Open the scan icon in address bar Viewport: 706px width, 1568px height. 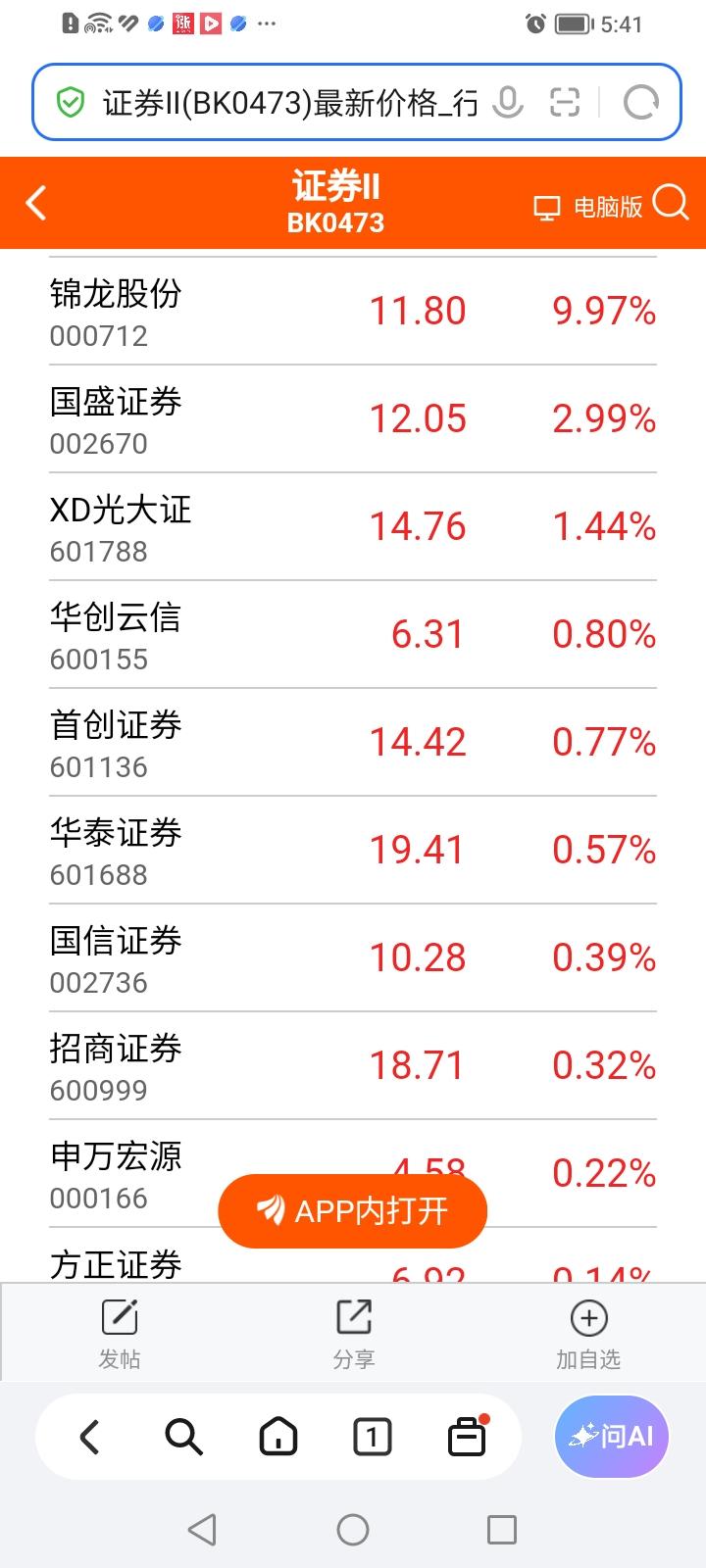[x=565, y=102]
